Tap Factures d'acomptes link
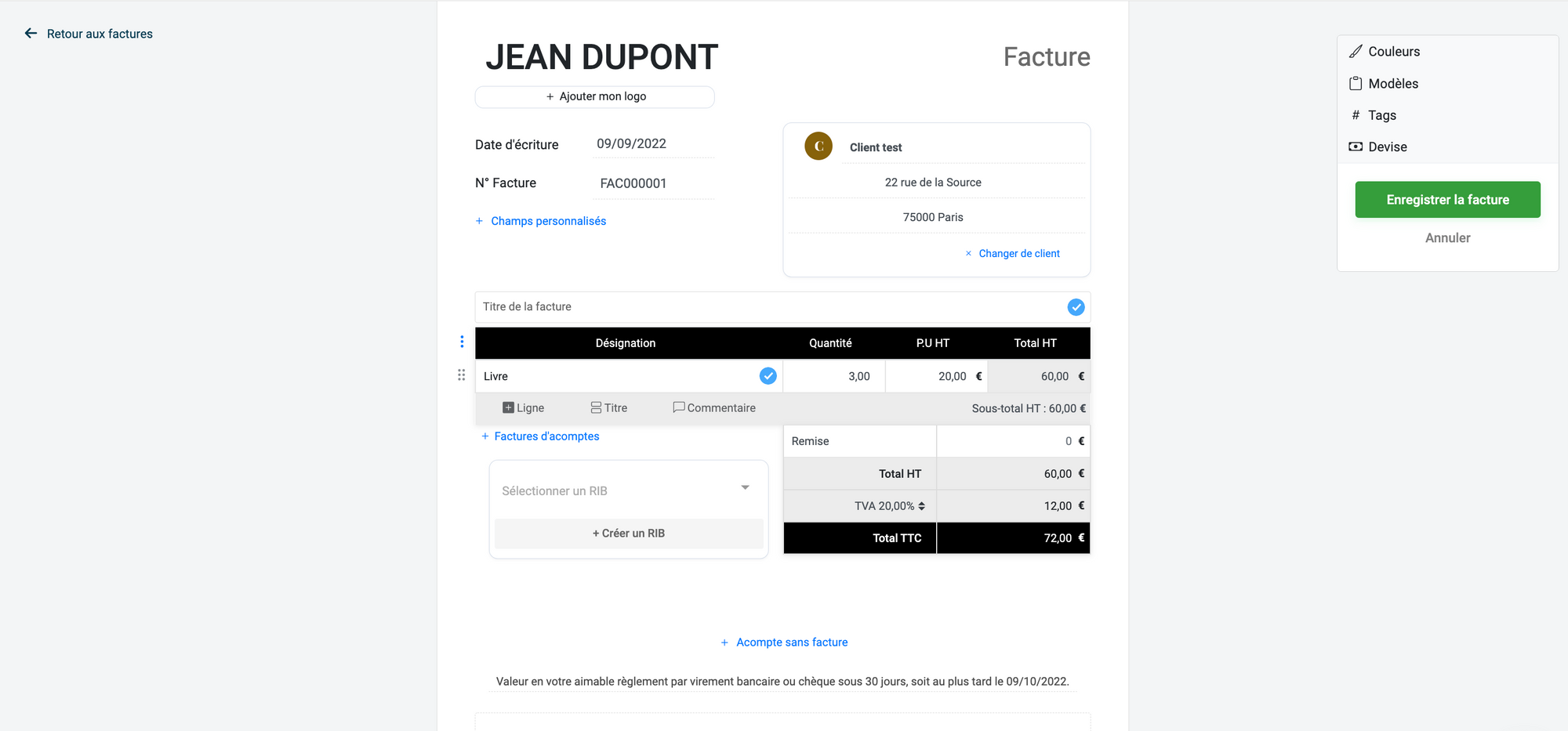Image resolution: width=1568 pixels, height=731 pixels. click(x=546, y=436)
